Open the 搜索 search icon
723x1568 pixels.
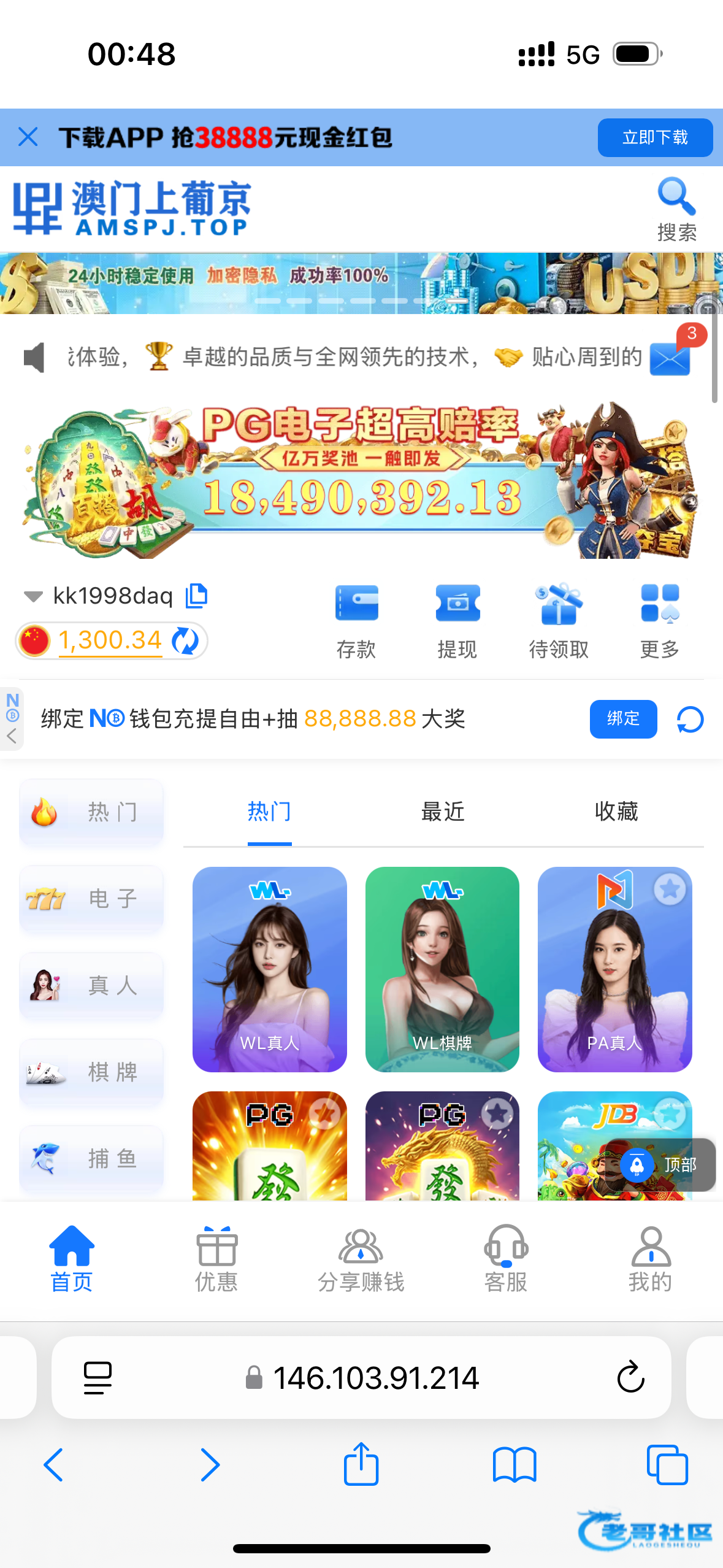click(676, 209)
